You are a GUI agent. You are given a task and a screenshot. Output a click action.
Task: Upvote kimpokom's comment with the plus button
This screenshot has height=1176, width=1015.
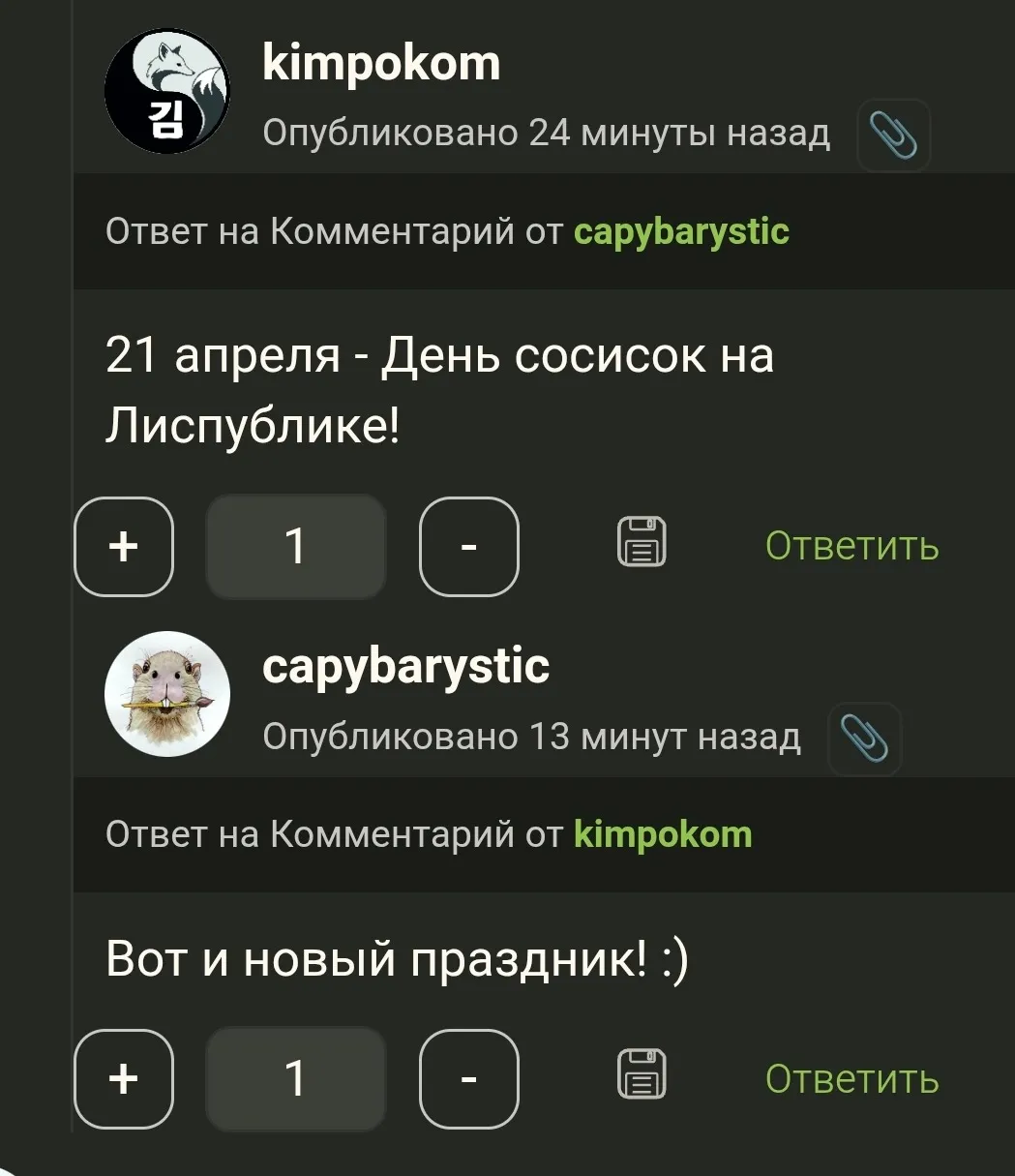pyautogui.click(x=124, y=547)
